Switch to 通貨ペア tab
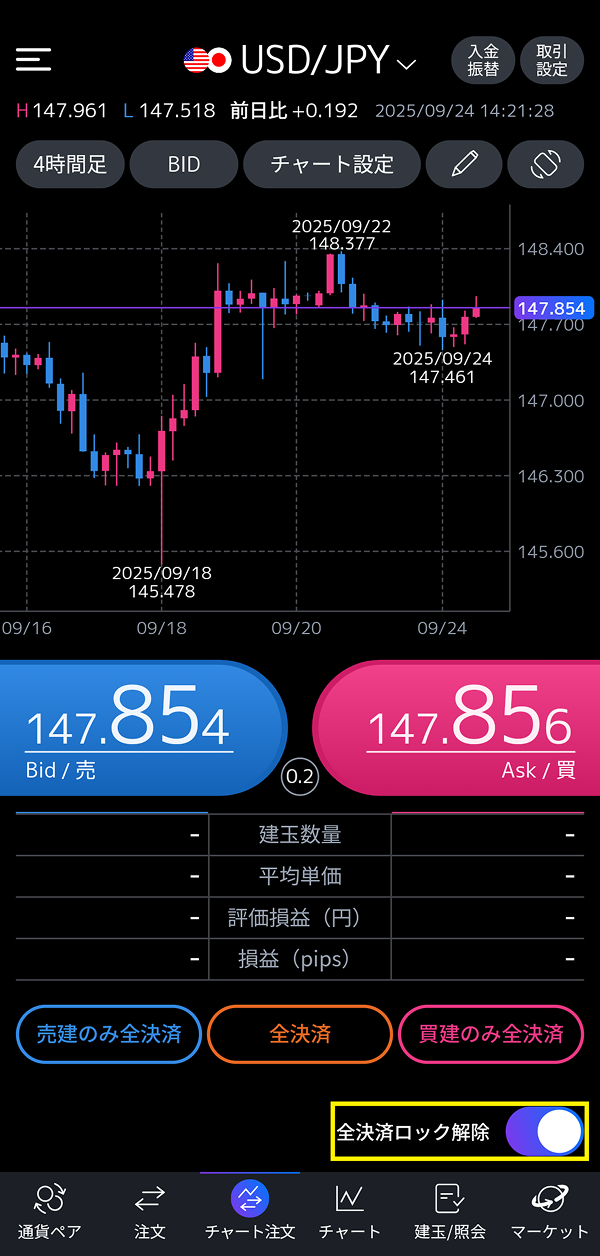The image size is (600, 1256). click(50, 1212)
